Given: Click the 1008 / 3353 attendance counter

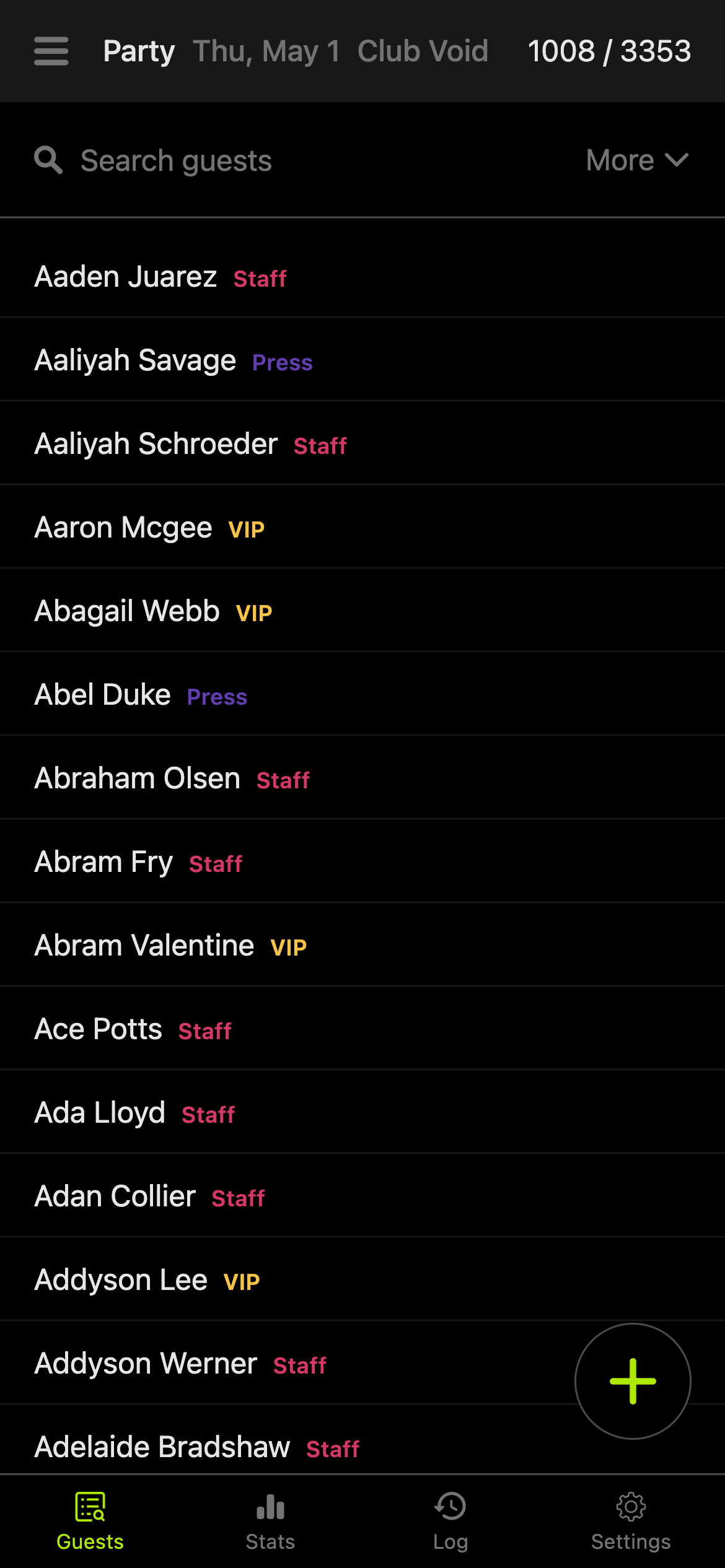Looking at the screenshot, I should point(610,51).
